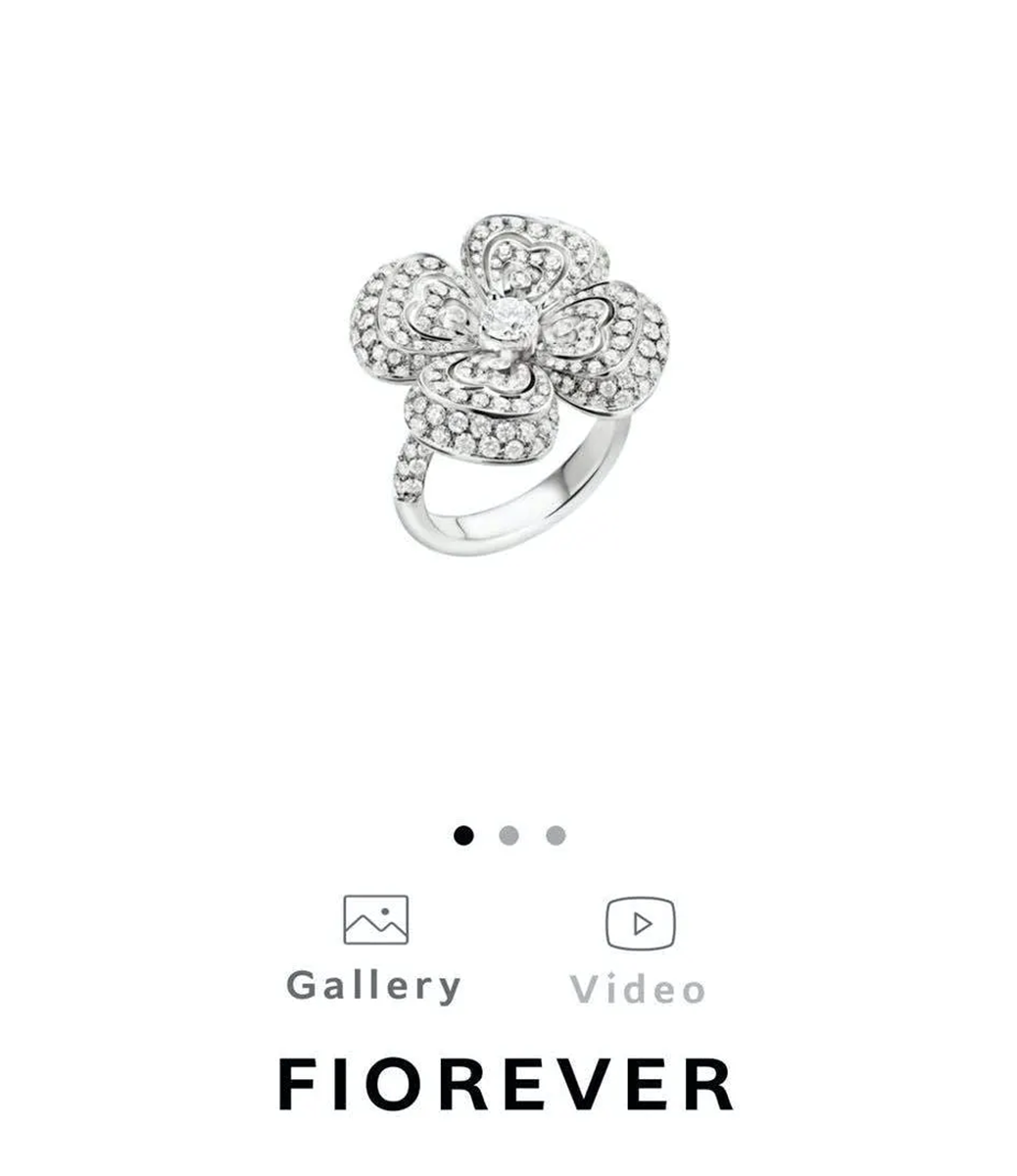Image resolution: width=1017 pixels, height=1176 pixels.
Task: Select the Gallery tab
Action: pos(374,947)
